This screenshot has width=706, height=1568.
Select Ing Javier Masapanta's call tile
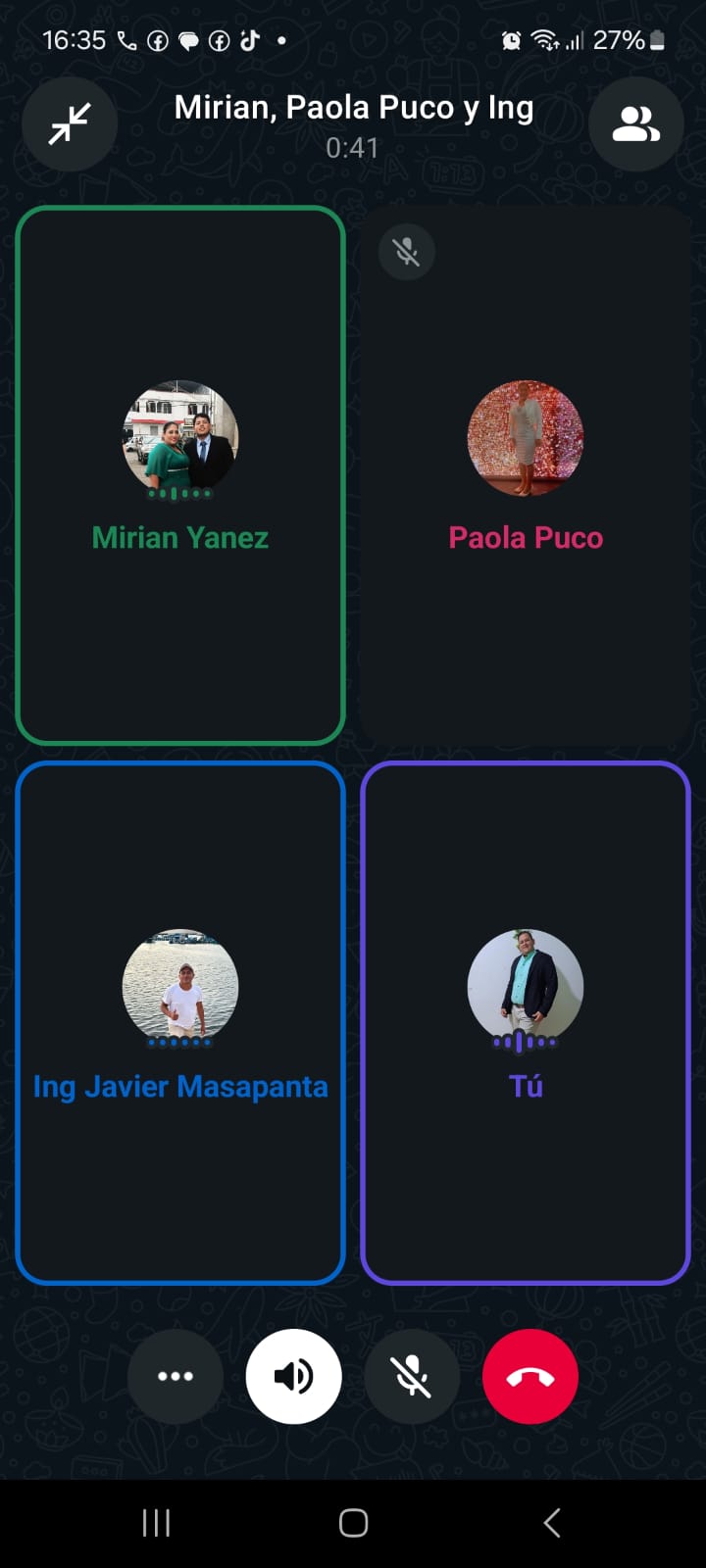[180, 1022]
